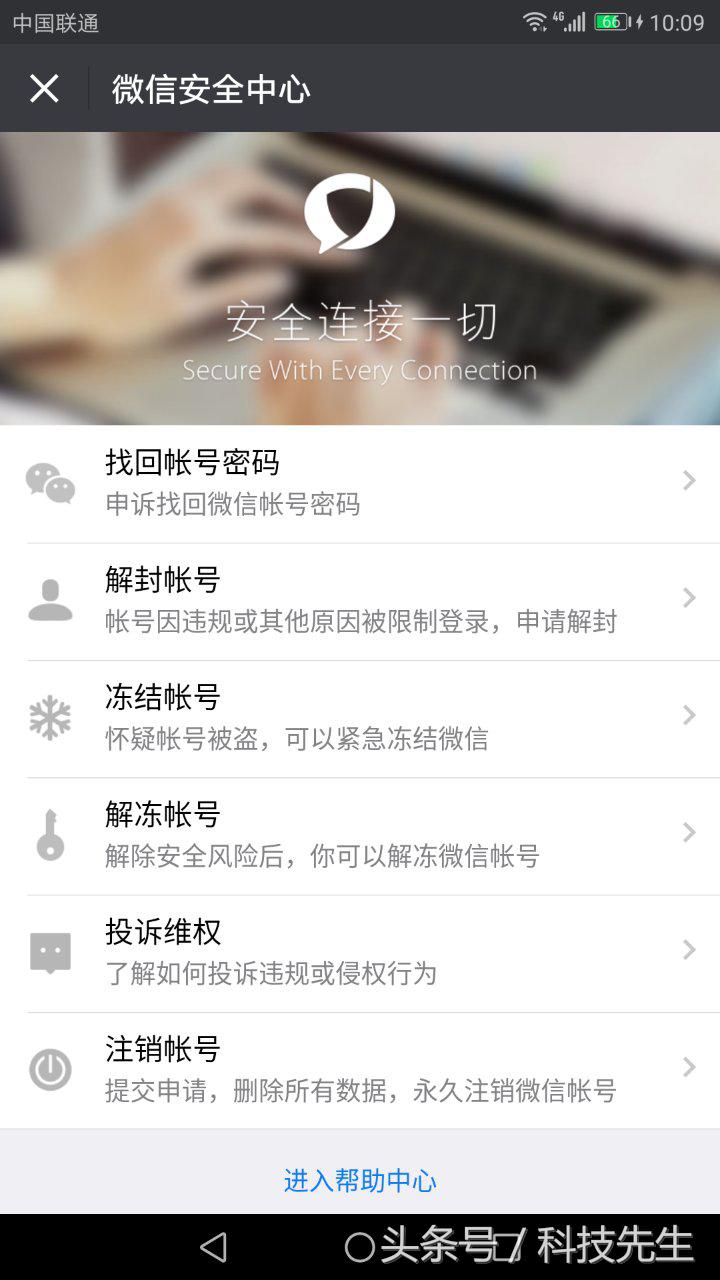Close the 微信安全中心 page
720x1280 pixels.
pos(44,89)
